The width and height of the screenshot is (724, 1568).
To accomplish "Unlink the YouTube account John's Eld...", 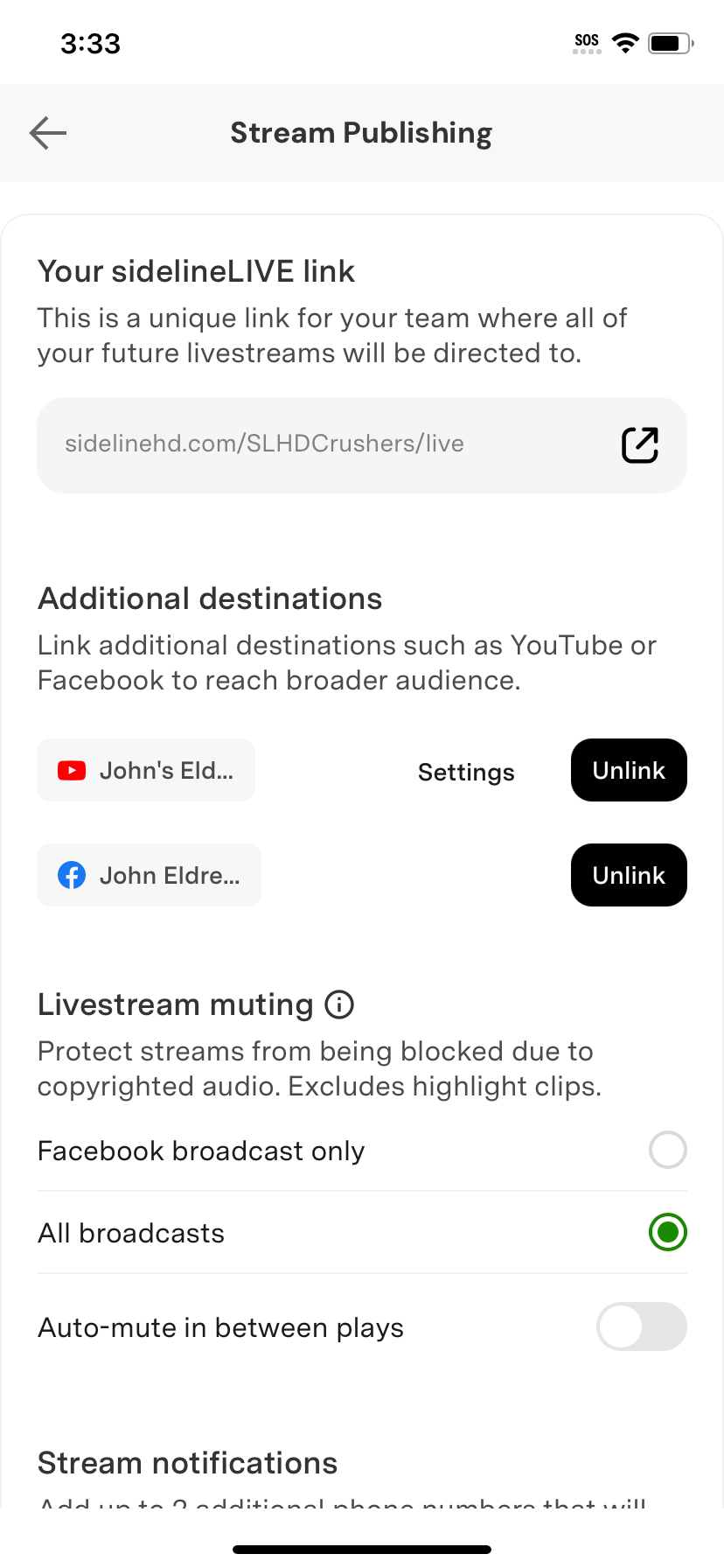I will point(629,770).
